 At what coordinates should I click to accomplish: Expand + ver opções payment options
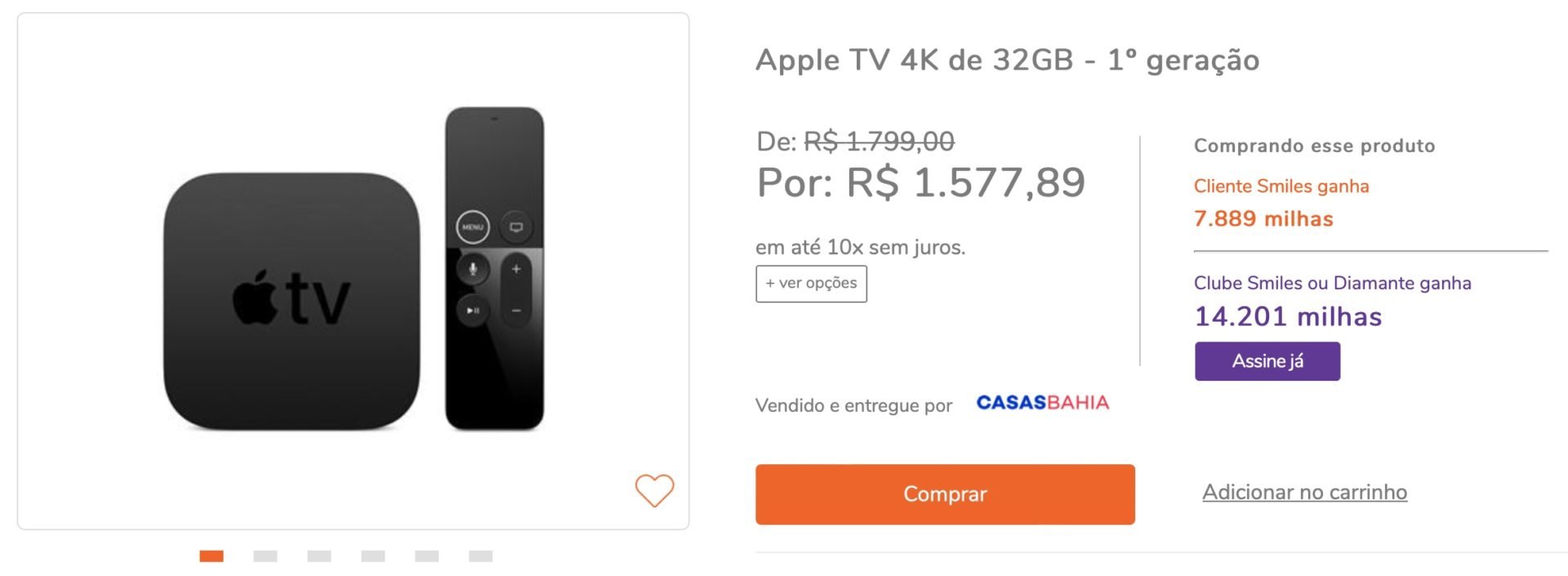[810, 284]
